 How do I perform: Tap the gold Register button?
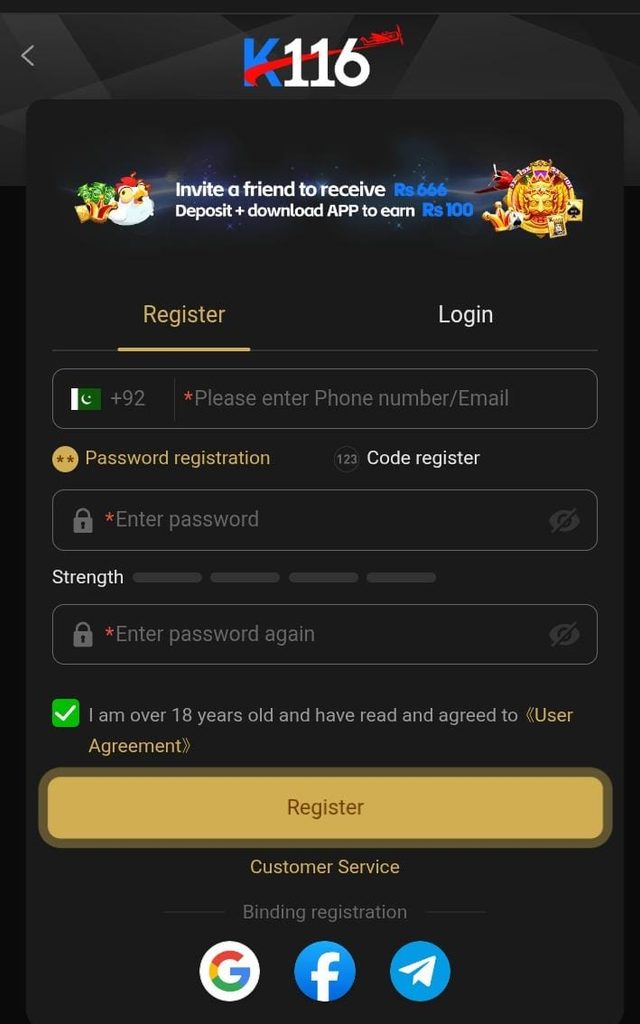point(325,808)
